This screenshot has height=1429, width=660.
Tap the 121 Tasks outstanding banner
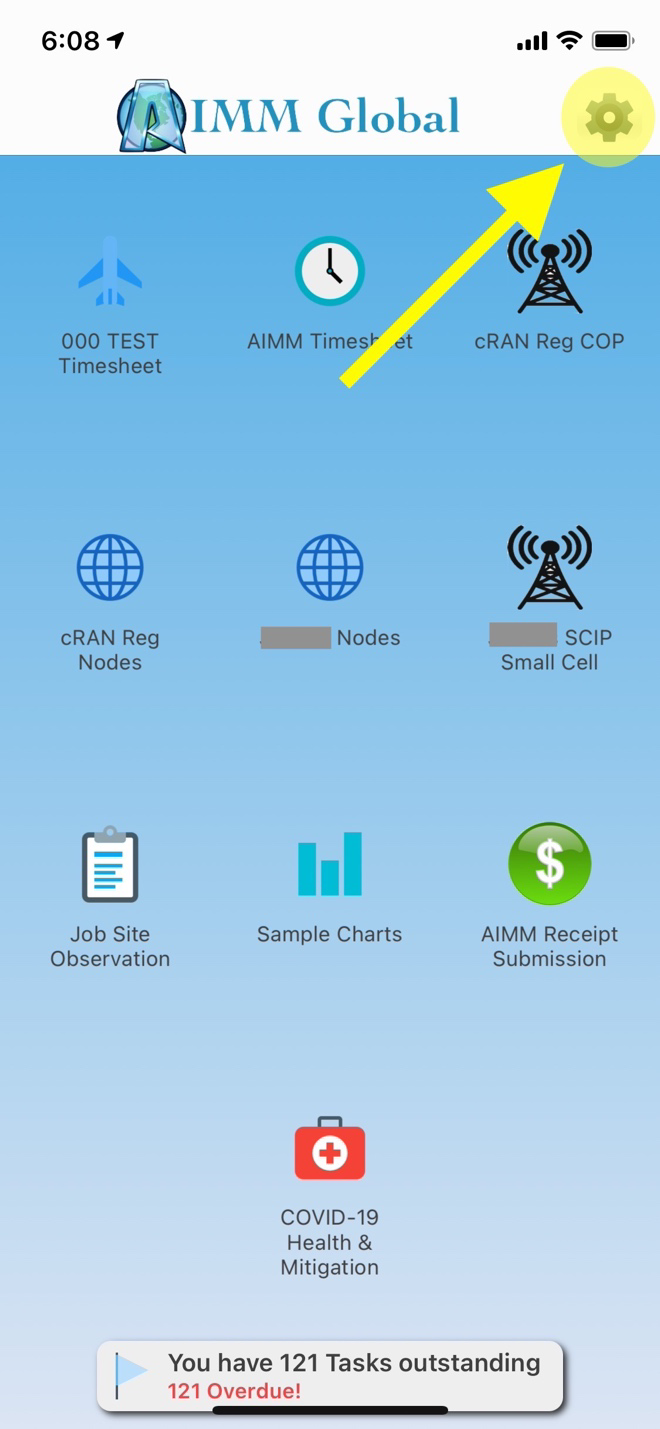point(330,1376)
